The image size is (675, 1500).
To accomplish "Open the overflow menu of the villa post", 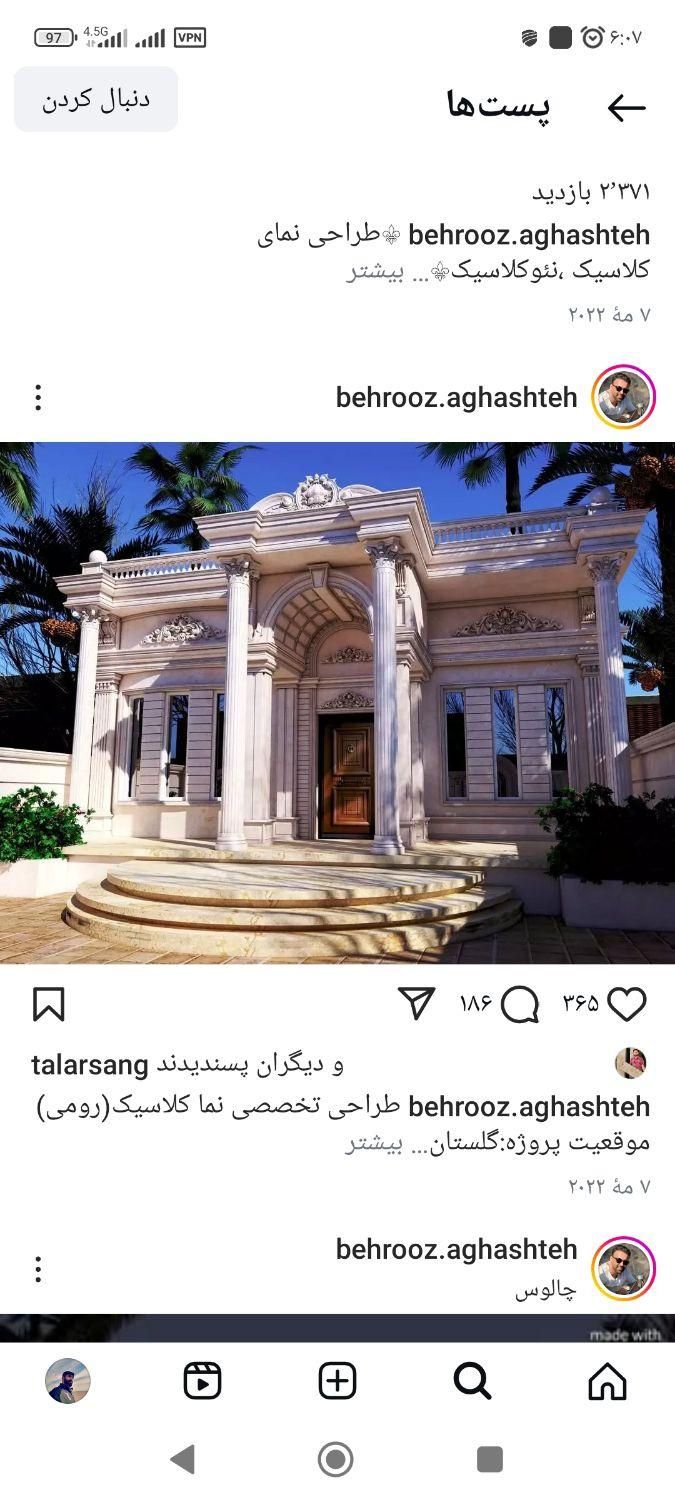I will pos(38,397).
